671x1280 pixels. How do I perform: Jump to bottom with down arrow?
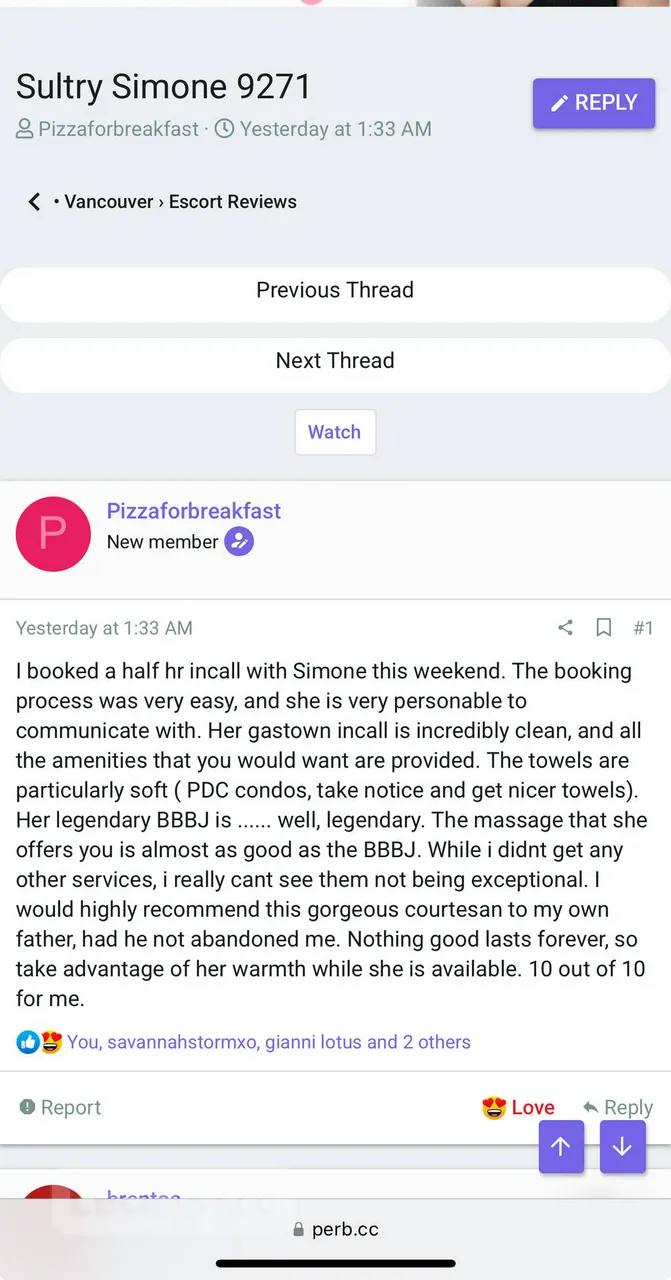click(x=622, y=1147)
